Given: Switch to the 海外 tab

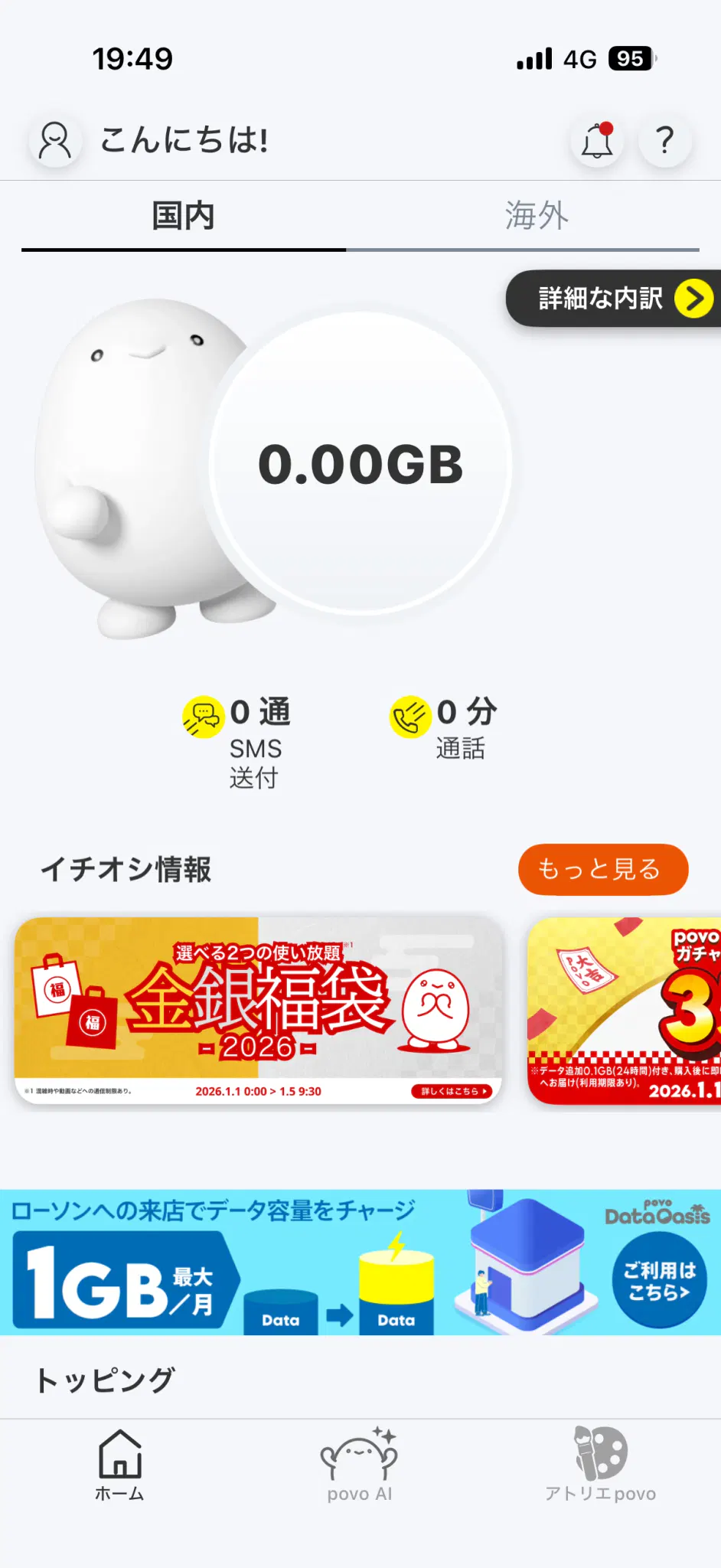Looking at the screenshot, I should (x=536, y=217).
